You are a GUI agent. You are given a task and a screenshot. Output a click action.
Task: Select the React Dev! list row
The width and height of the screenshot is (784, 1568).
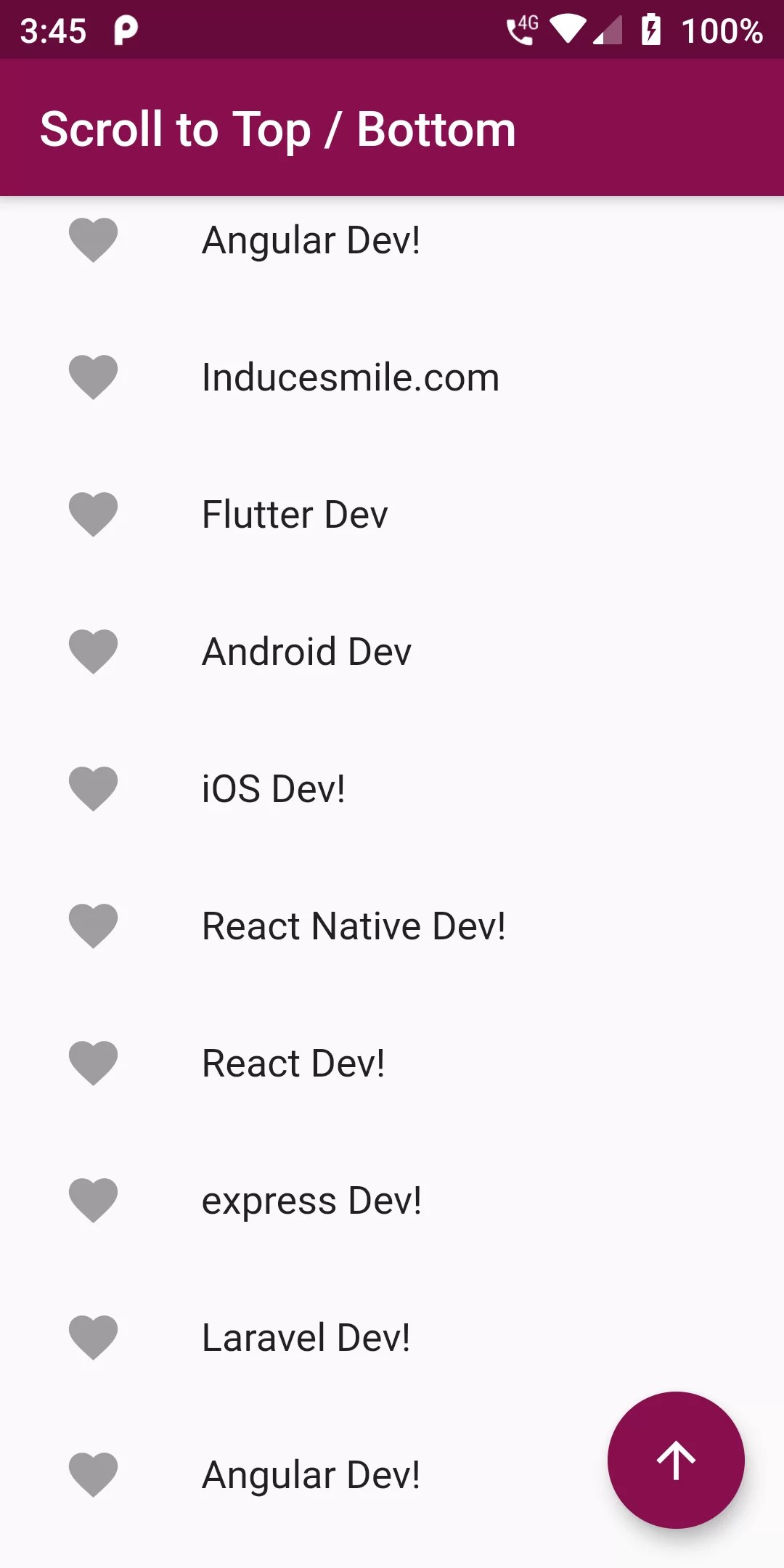293,1063
